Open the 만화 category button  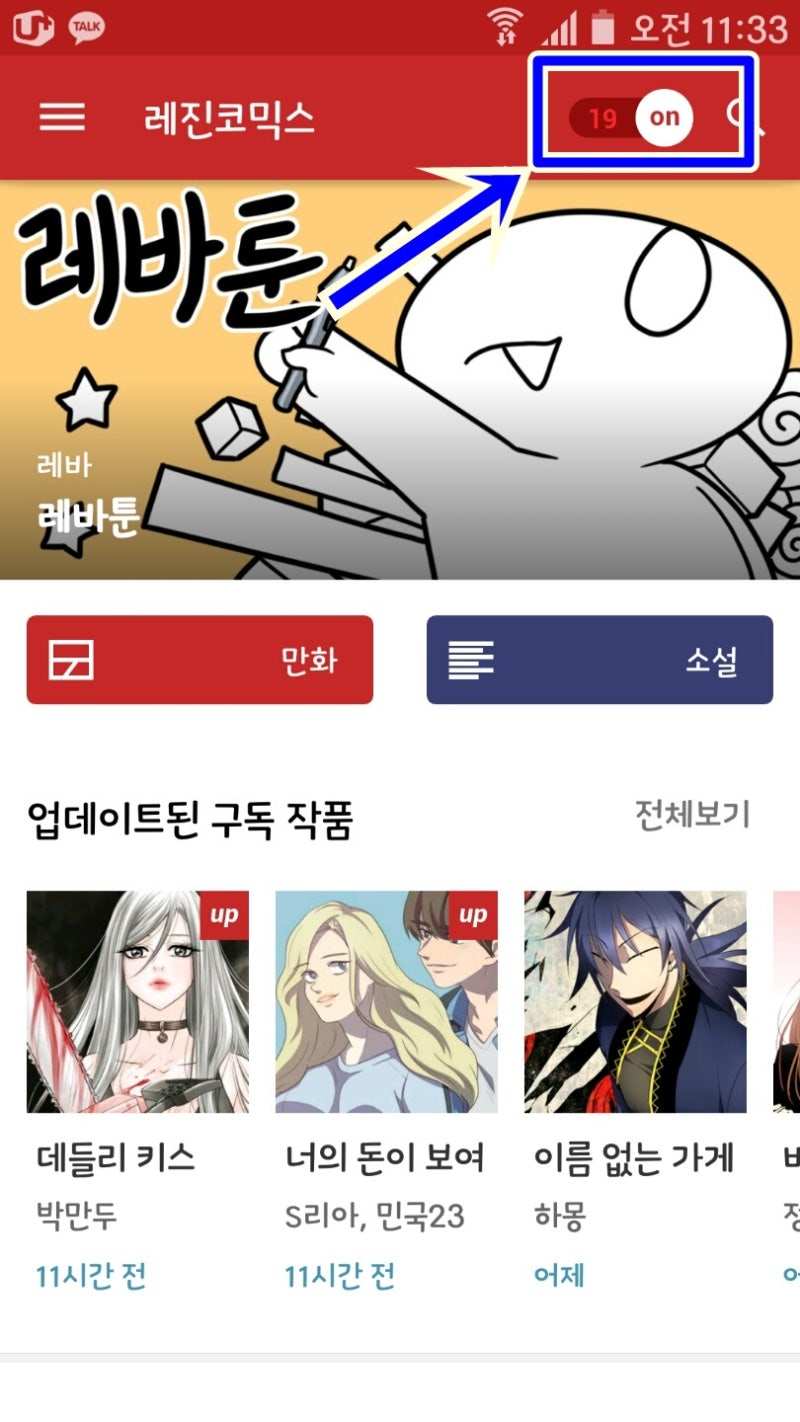(x=200, y=660)
